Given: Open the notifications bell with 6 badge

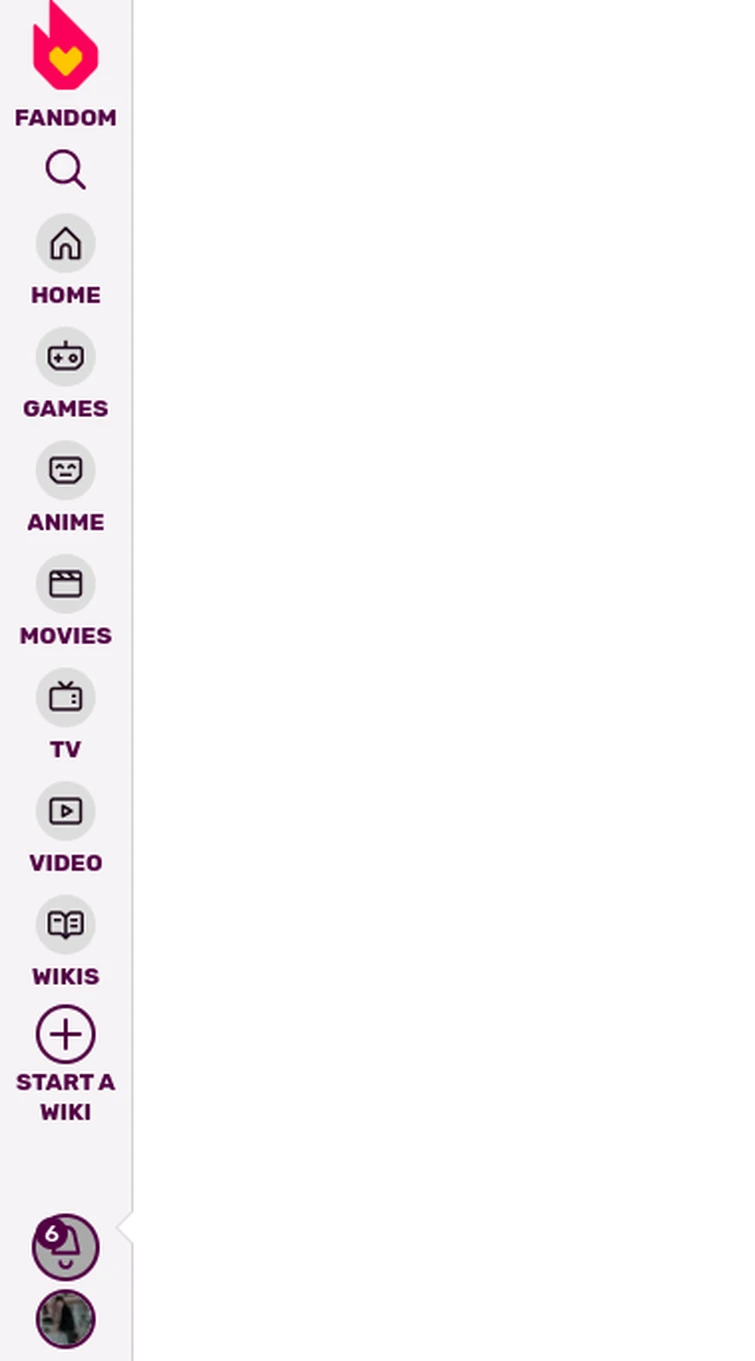Looking at the screenshot, I should [x=65, y=1247].
